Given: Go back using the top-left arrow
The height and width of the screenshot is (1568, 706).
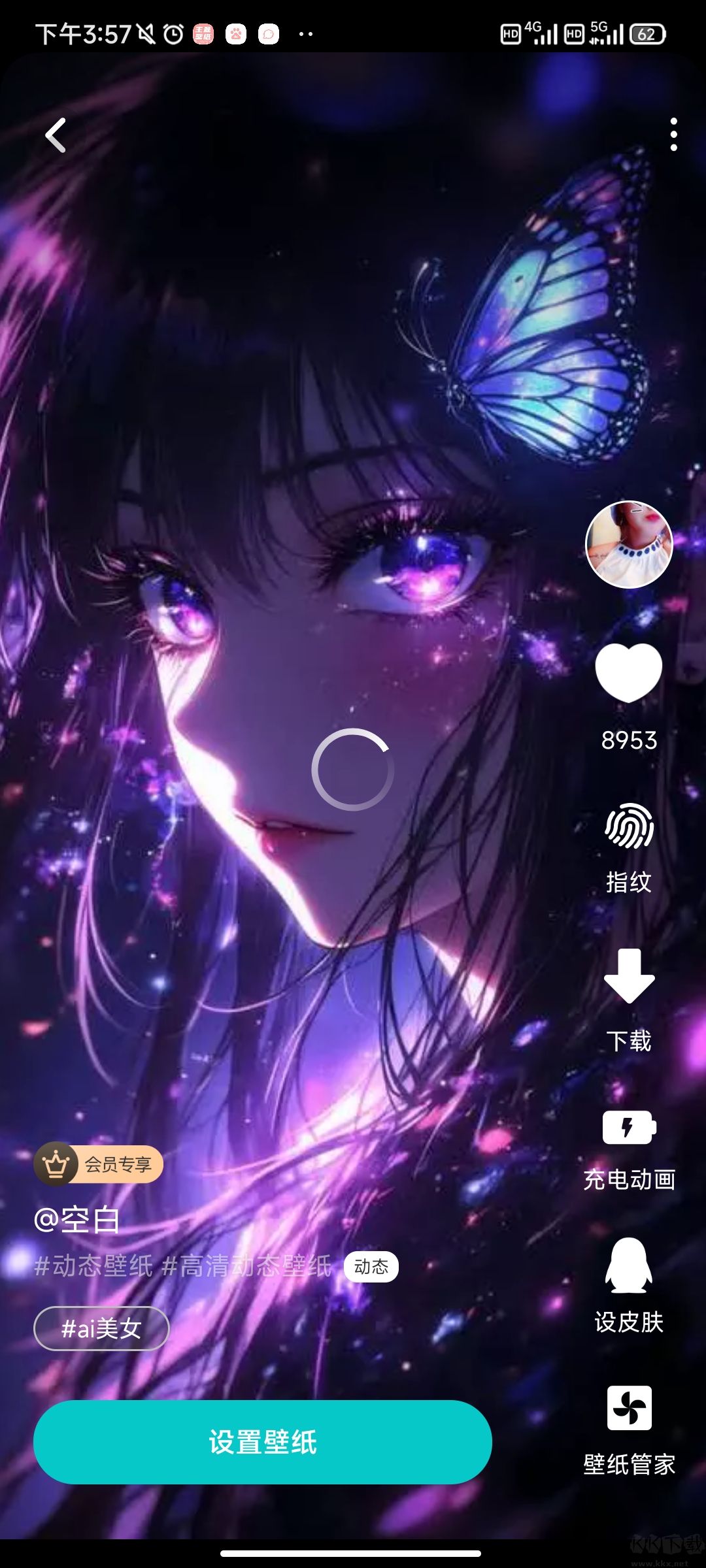Looking at the screenshot, I should click(x=56, y=135).
